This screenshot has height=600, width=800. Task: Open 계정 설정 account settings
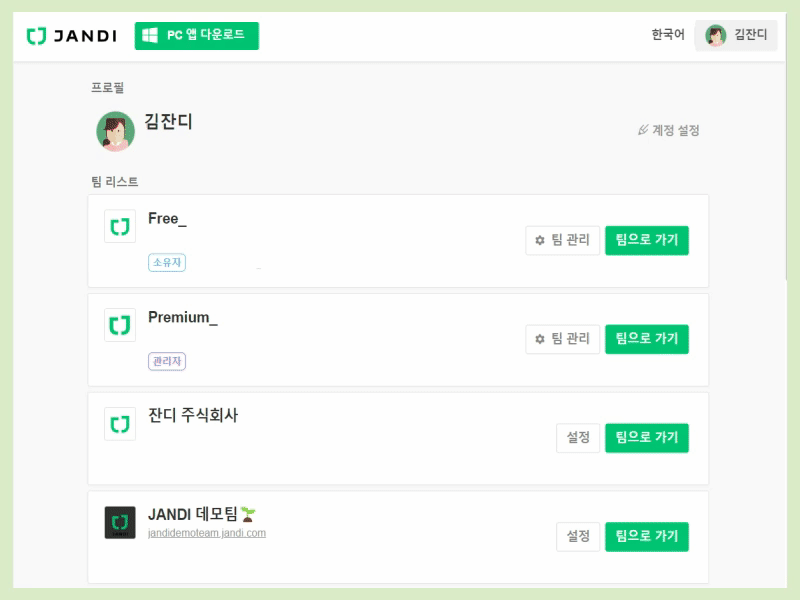pos(668,130)
